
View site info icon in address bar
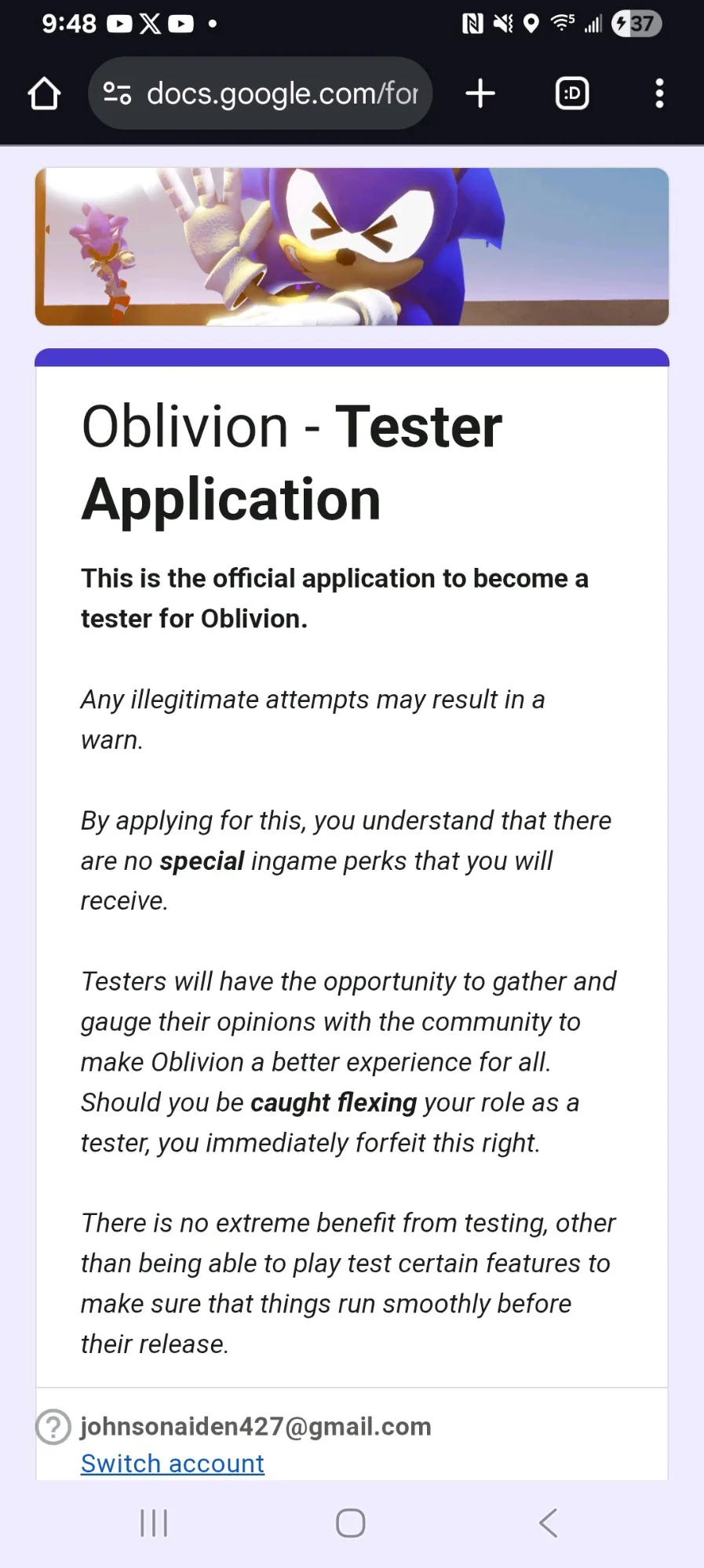tap(118, 93)
